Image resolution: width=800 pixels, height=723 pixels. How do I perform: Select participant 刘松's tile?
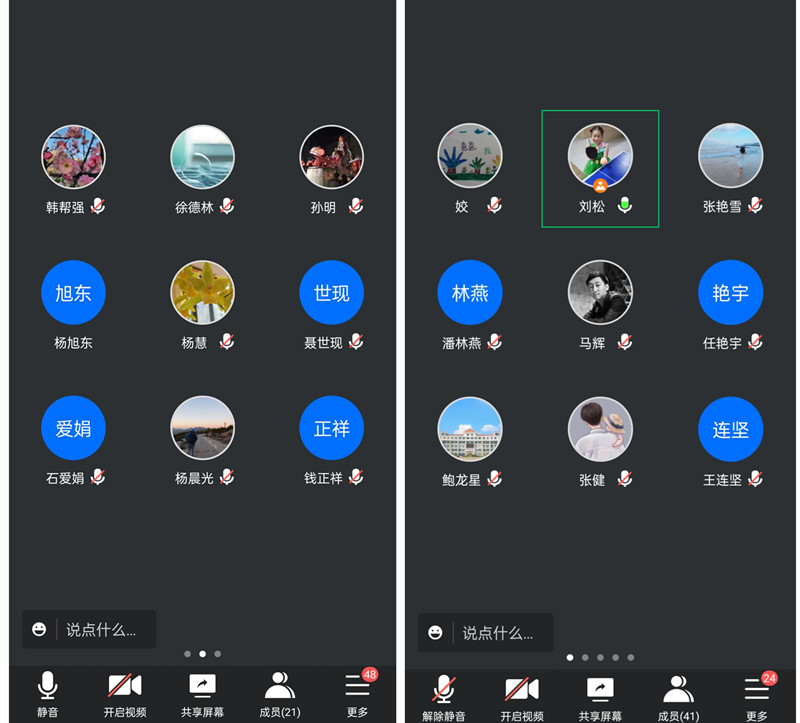tap(600, 168)
